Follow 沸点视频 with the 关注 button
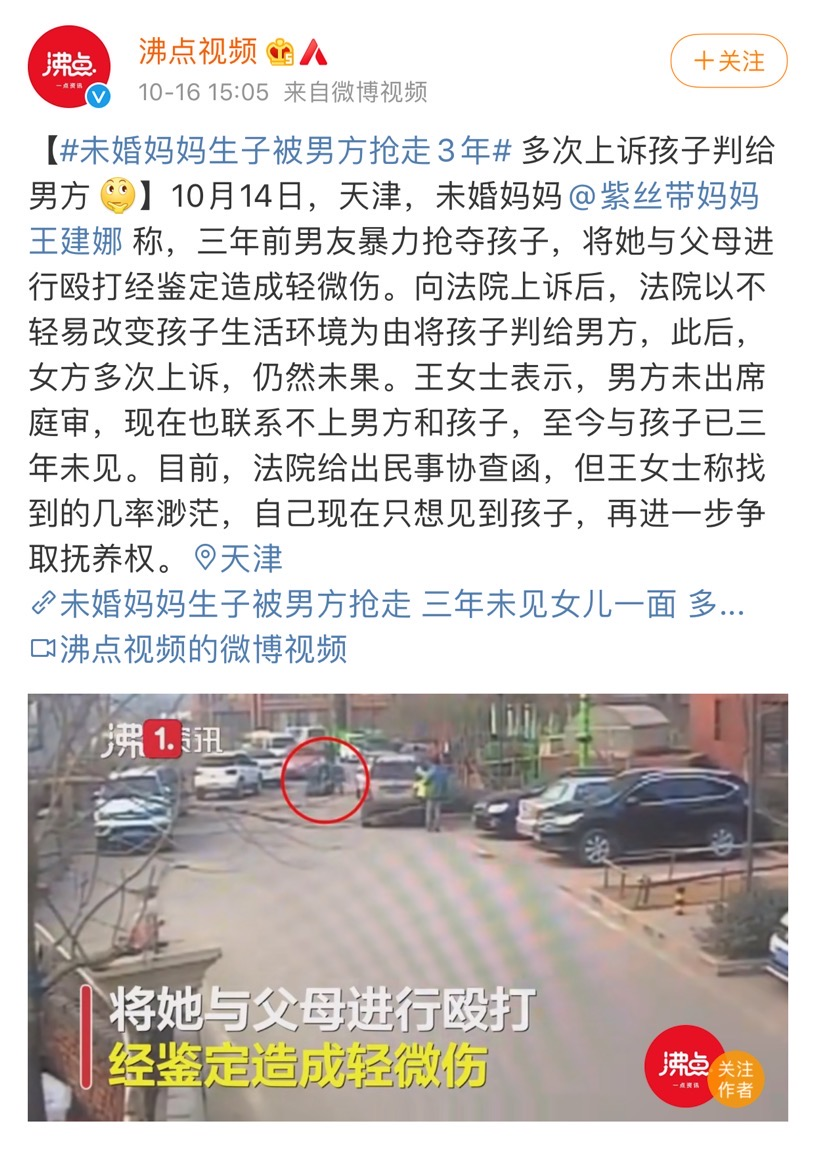This screenshot has width=816, height=1159. (x=728, y=61)
